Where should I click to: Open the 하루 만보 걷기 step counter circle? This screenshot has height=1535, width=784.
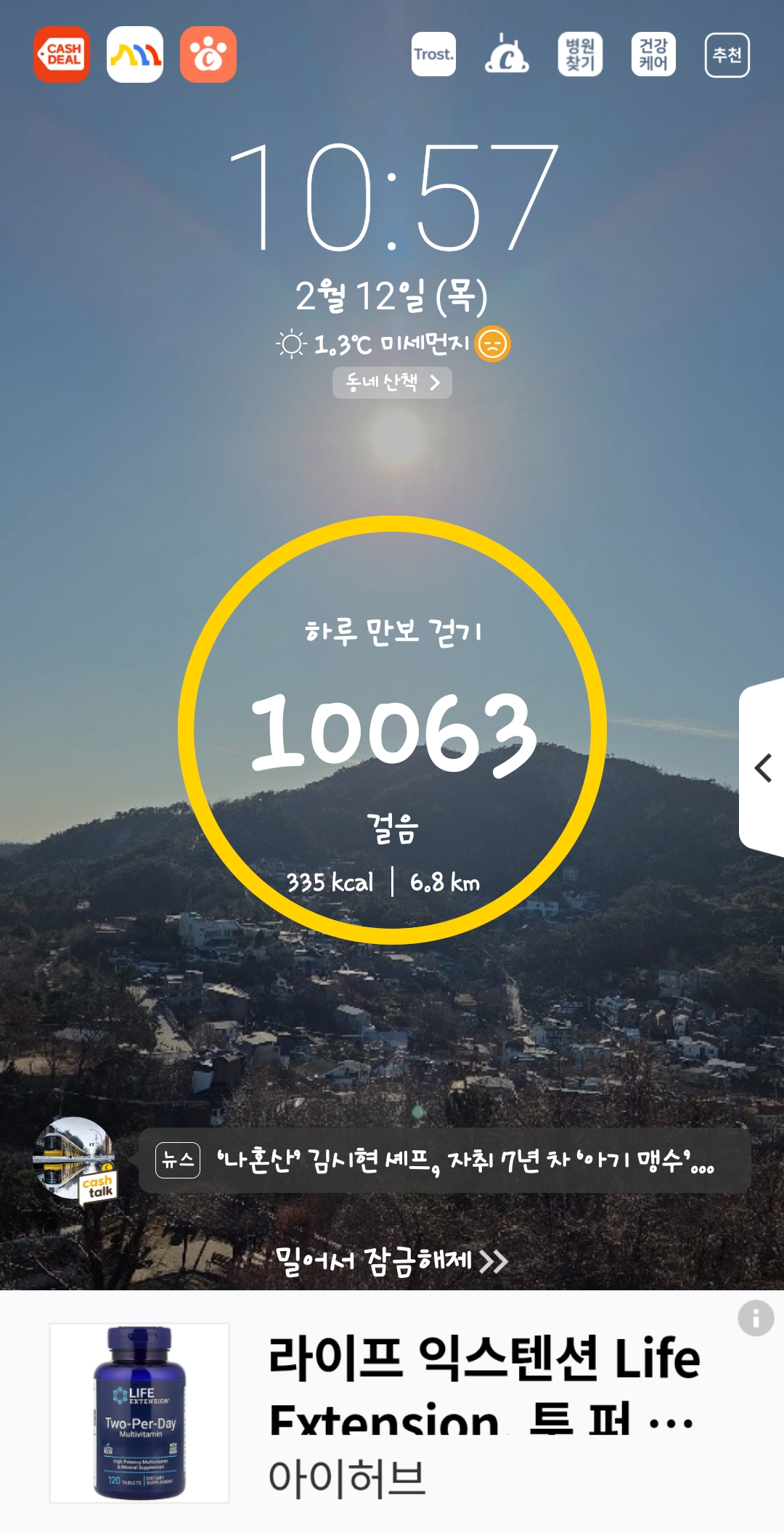pos(392,730)
